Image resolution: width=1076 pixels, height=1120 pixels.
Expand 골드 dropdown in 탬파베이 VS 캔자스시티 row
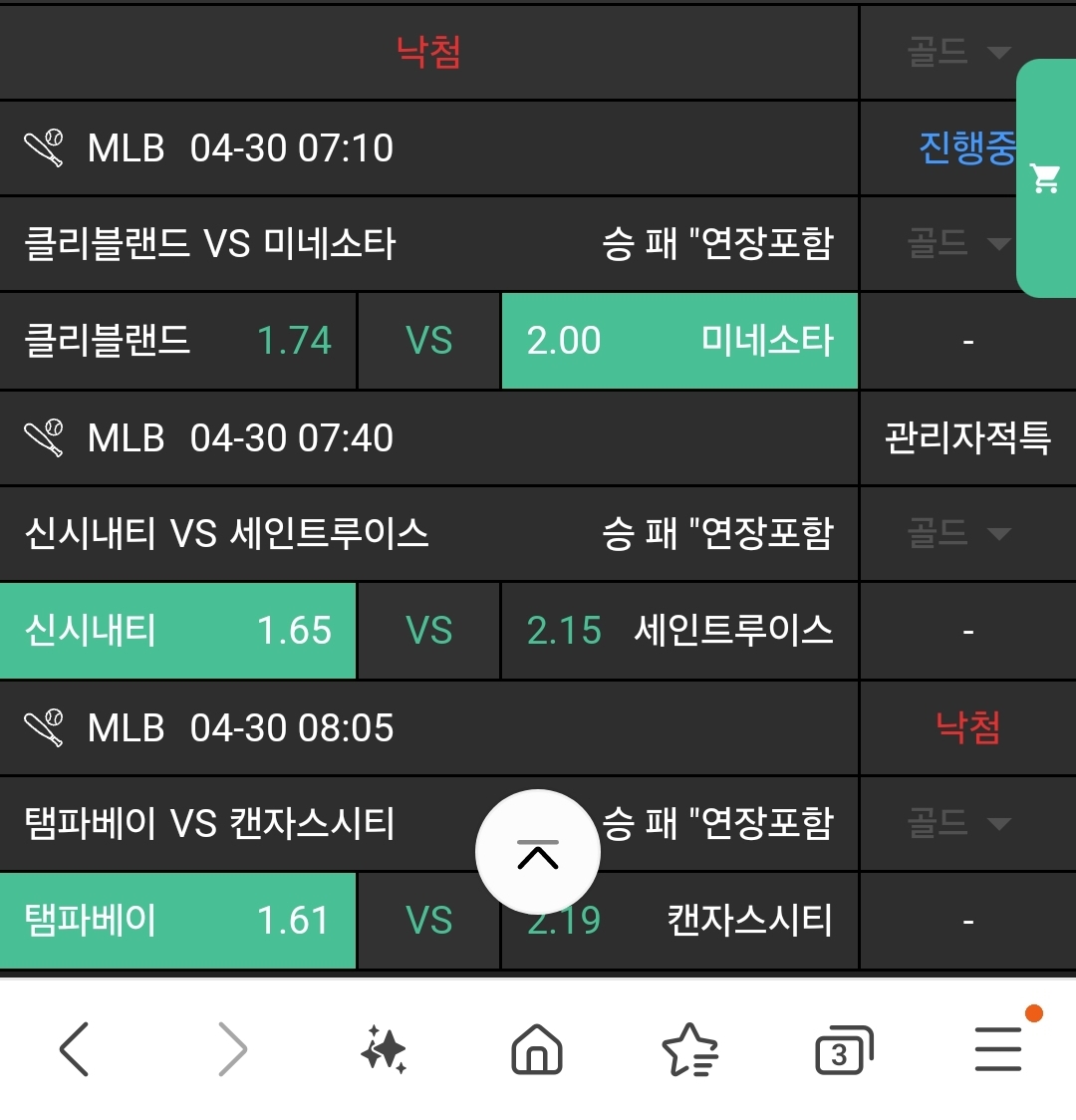(x=958, y=823)
